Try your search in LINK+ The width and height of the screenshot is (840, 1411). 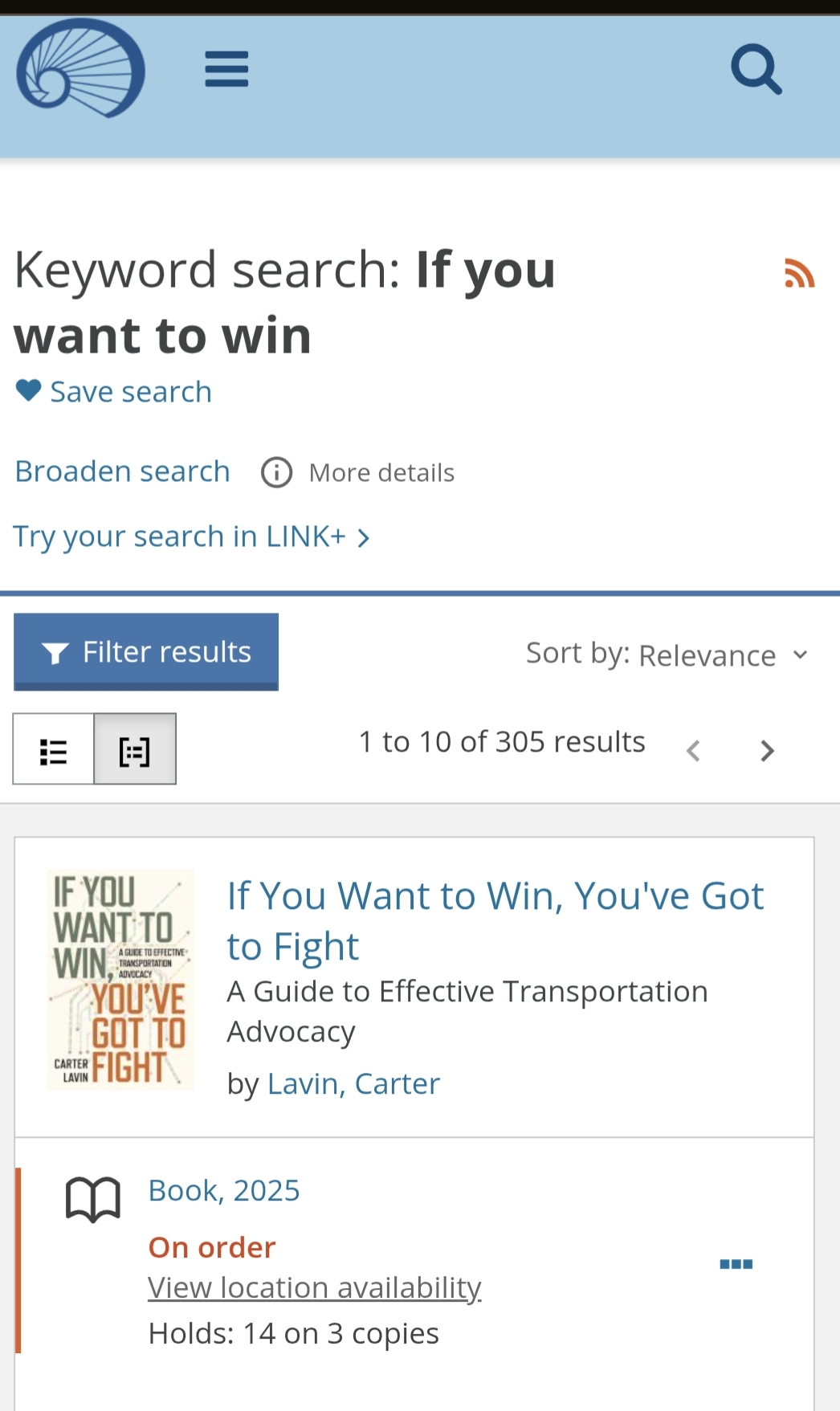191,536
